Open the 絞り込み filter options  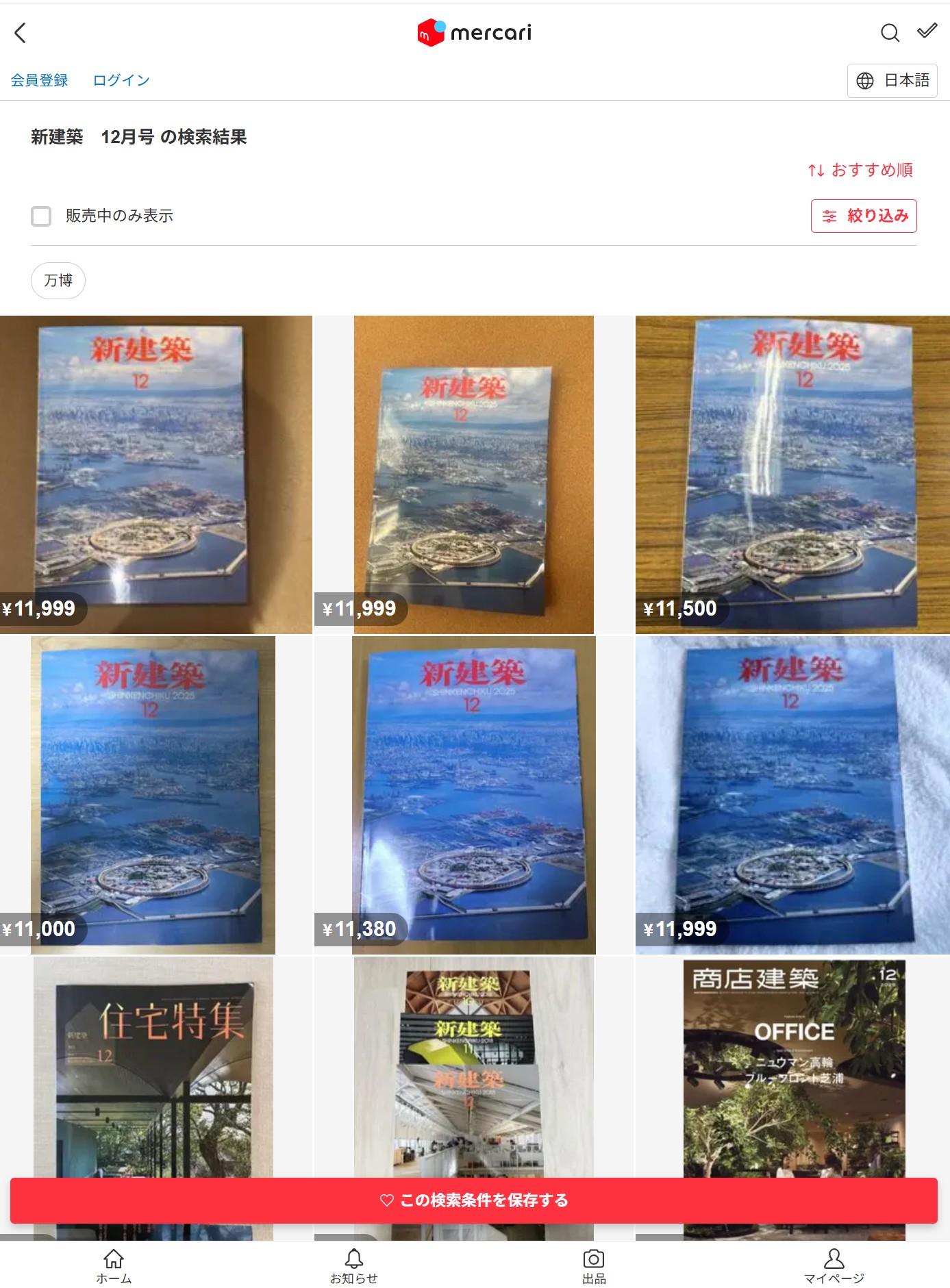864,216
